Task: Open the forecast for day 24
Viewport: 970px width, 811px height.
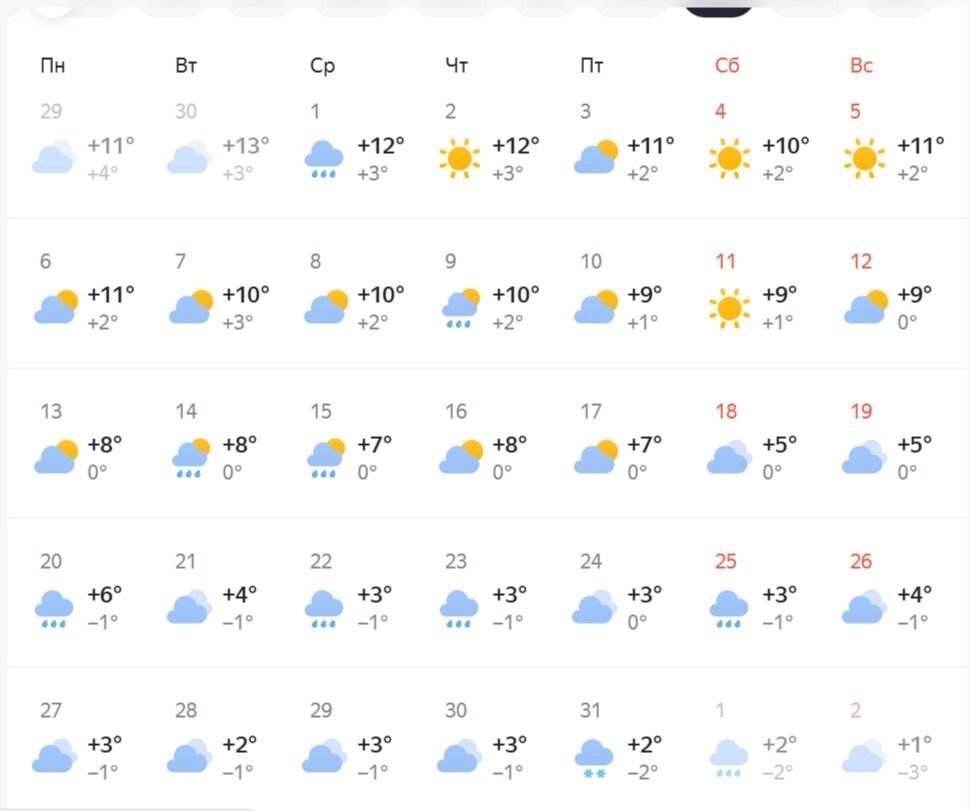Action: [625, 595]
